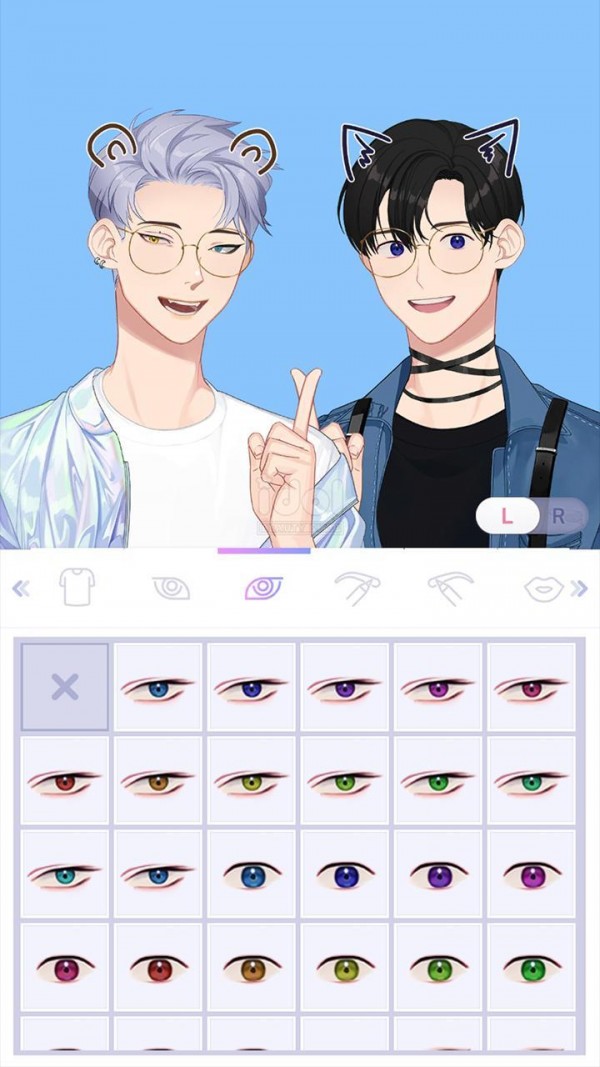Open the lips category tab
This screenshot has width=600, height=1067.
click(x=544, y=587)
